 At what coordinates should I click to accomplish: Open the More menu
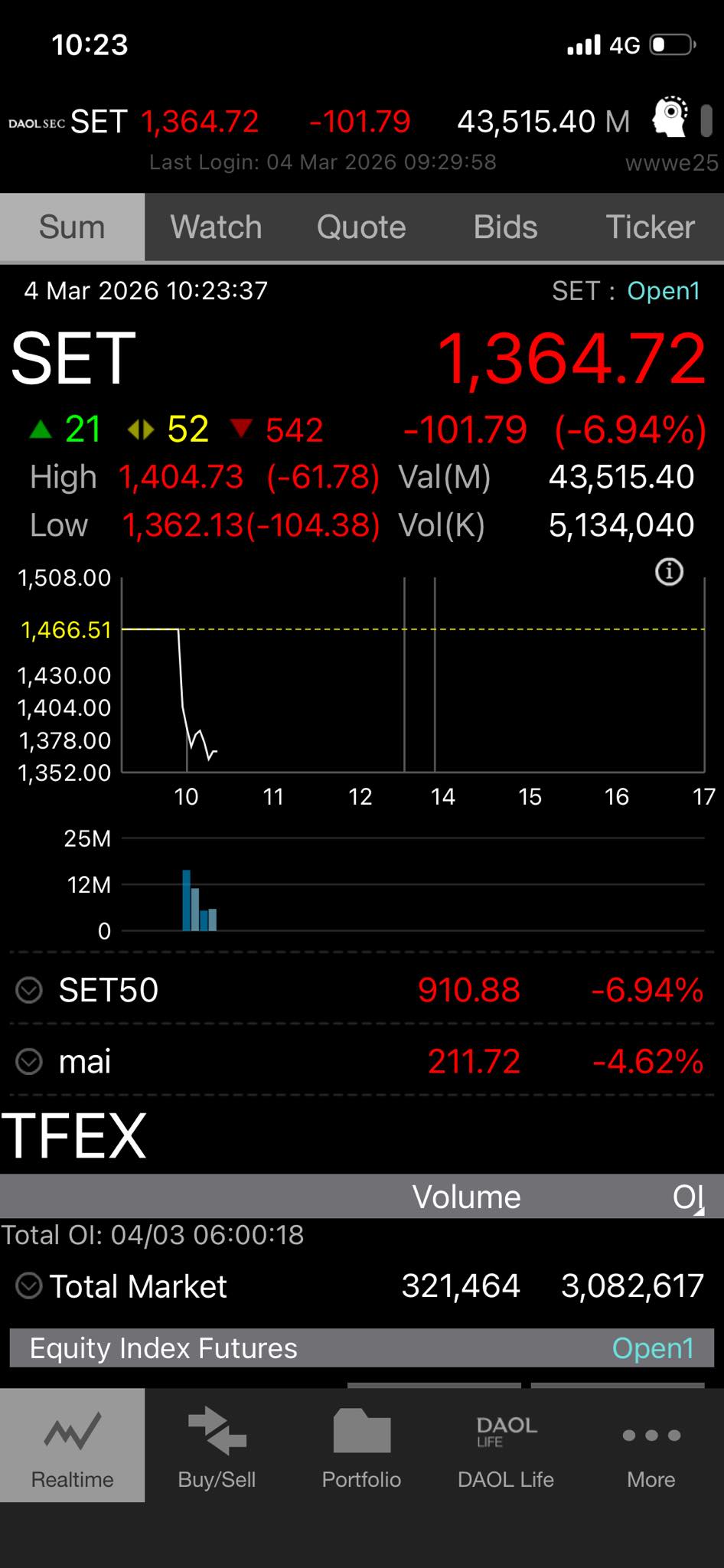click(x=651, y=1445)
